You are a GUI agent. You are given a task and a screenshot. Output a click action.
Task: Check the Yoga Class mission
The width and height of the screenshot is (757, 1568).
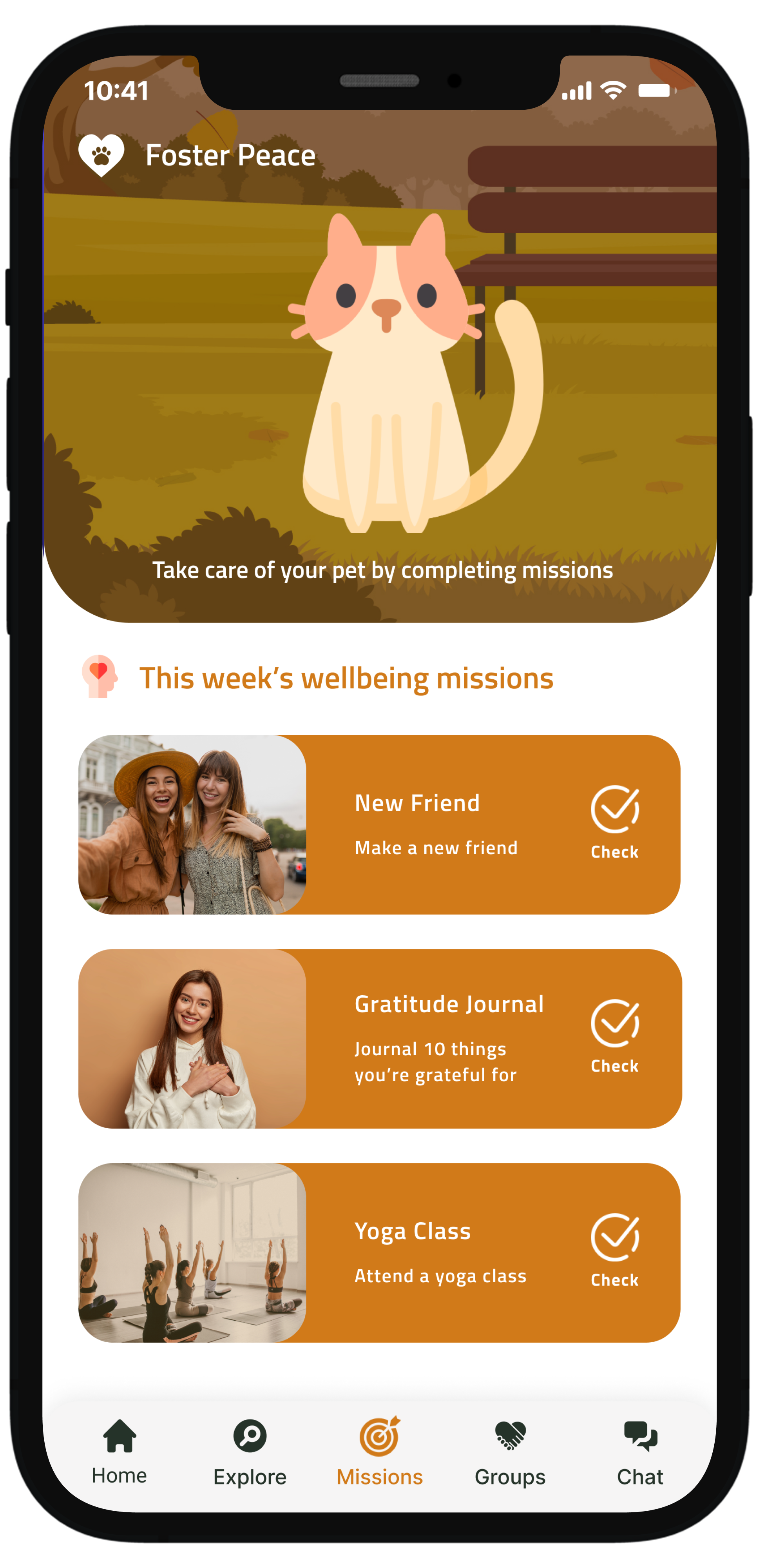click(615, 1250)
